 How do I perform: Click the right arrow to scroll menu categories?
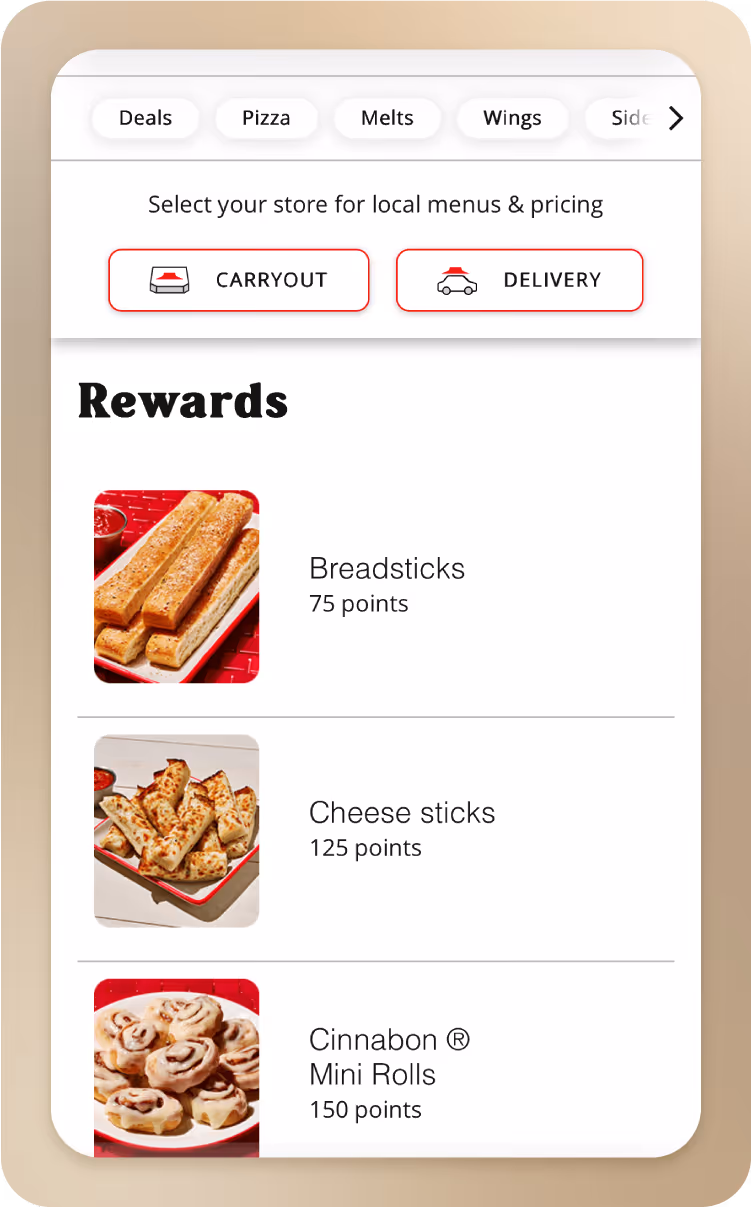tap(677, 118)
